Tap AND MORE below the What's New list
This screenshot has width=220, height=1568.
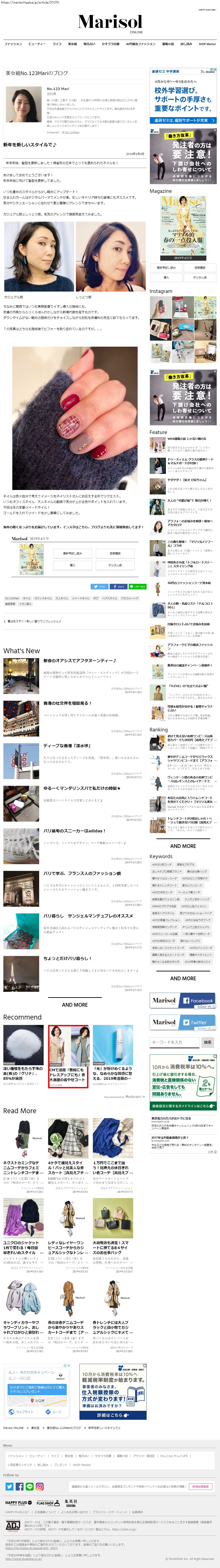[x=75, y=1004]
